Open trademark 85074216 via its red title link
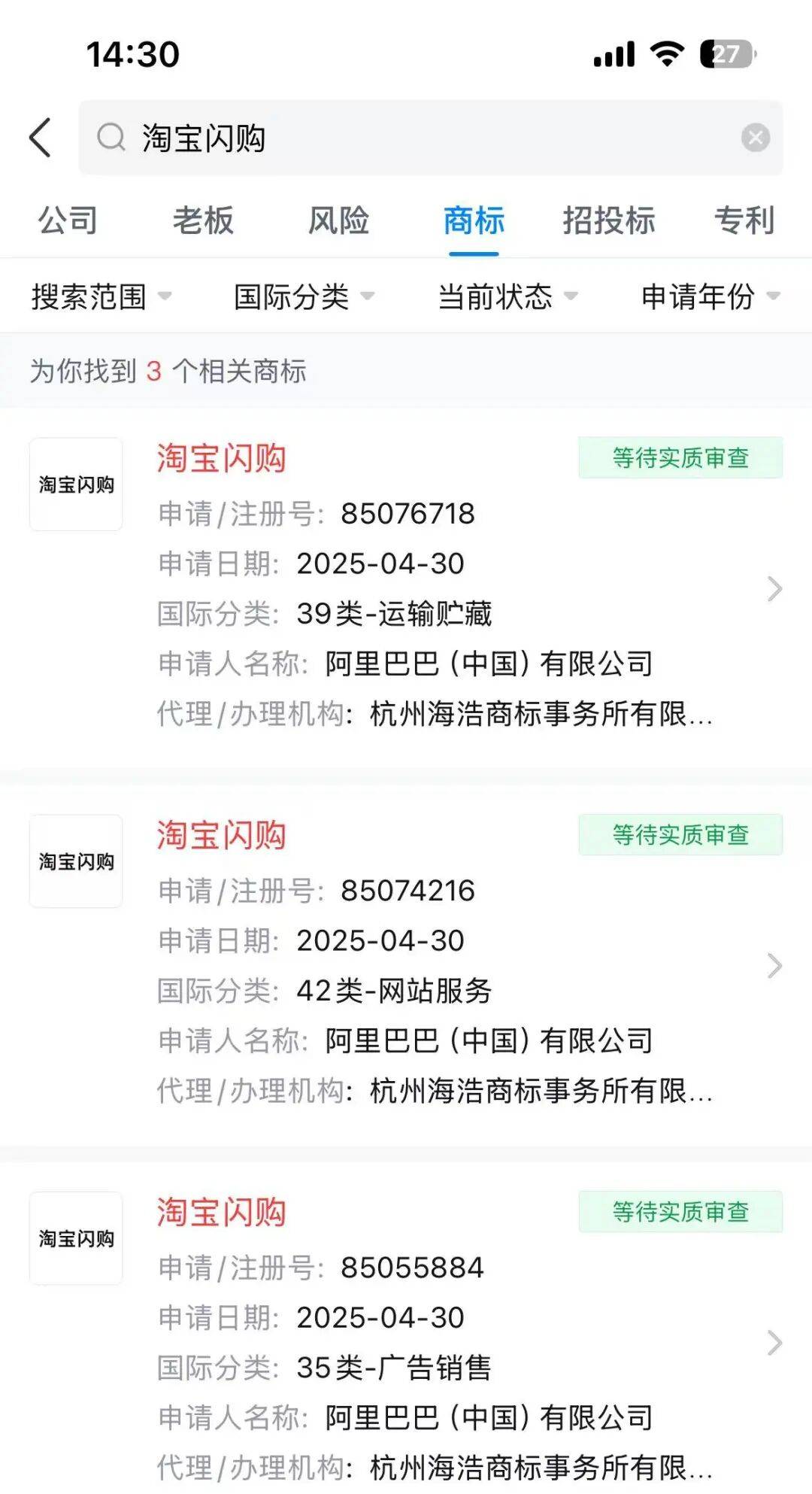The width and height of the screenshot is (812, 1494). tap(223, 834)
